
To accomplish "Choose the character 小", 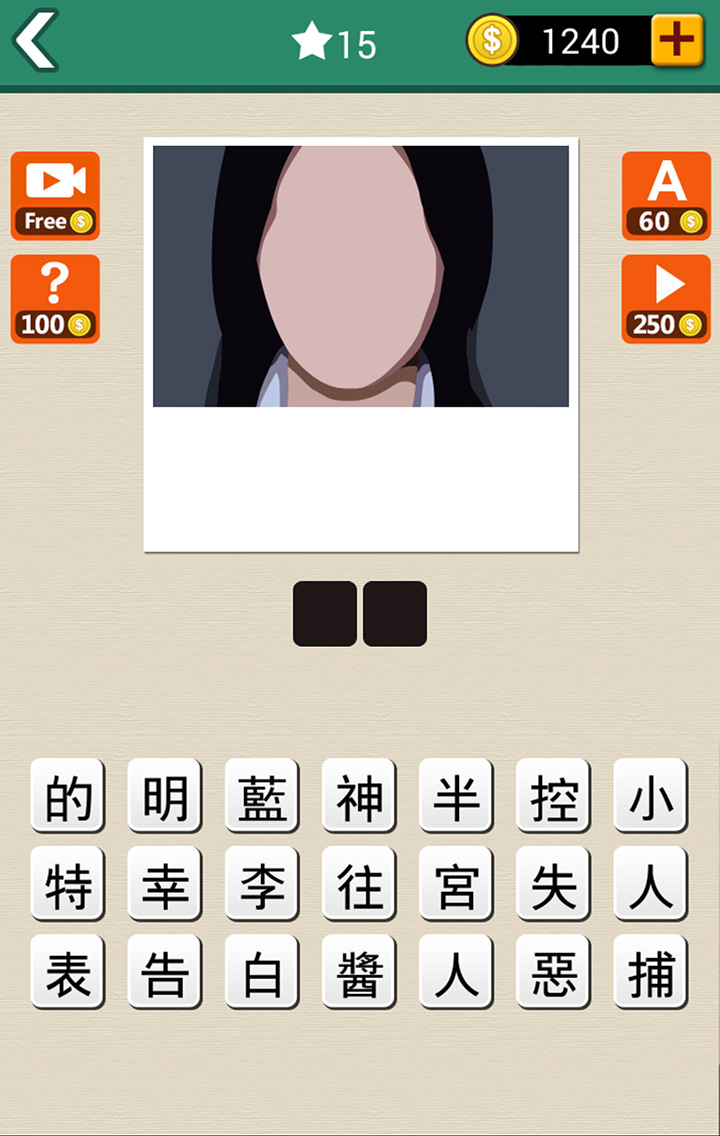I will pos(650,796).
